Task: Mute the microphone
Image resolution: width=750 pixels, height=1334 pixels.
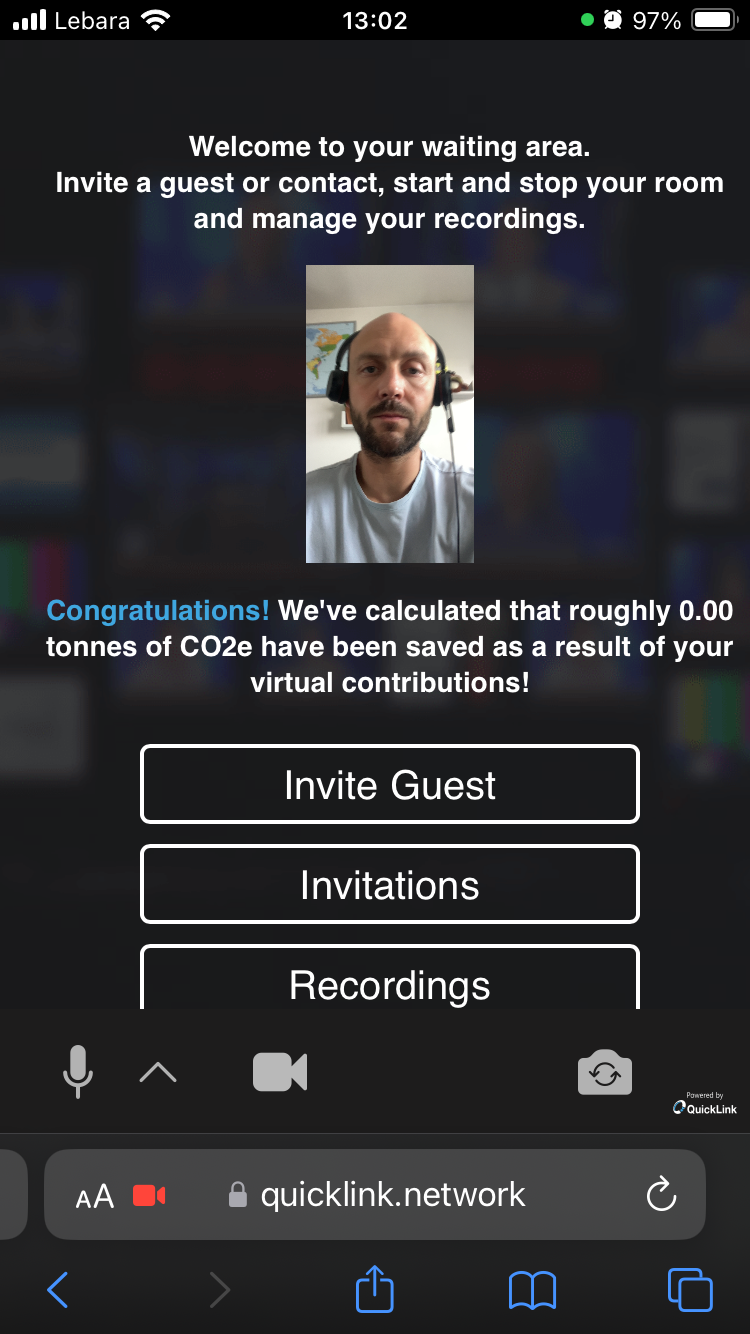Action: point(78,1072)
